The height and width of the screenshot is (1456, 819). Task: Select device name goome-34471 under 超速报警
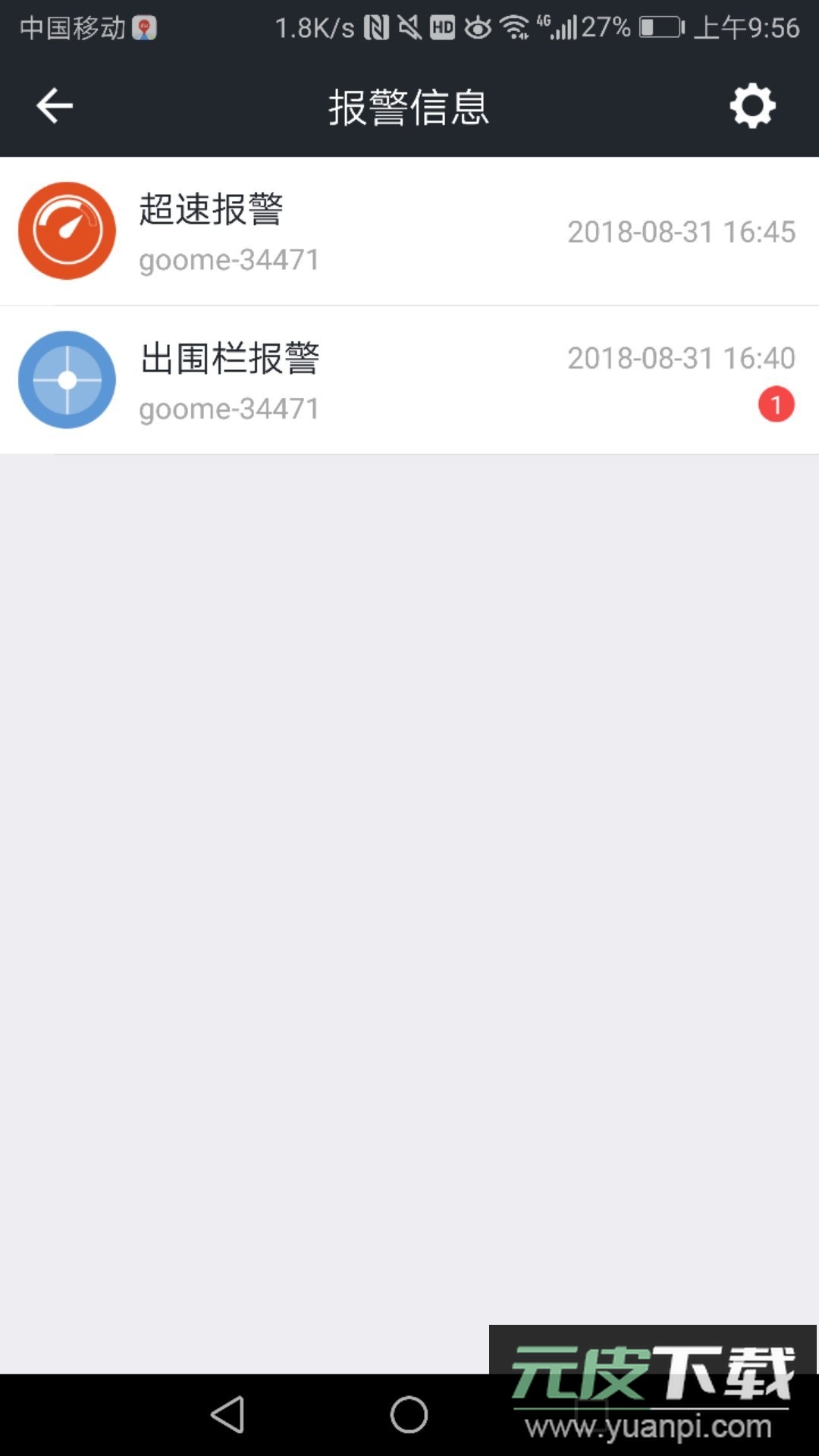[x=229, y=260]
